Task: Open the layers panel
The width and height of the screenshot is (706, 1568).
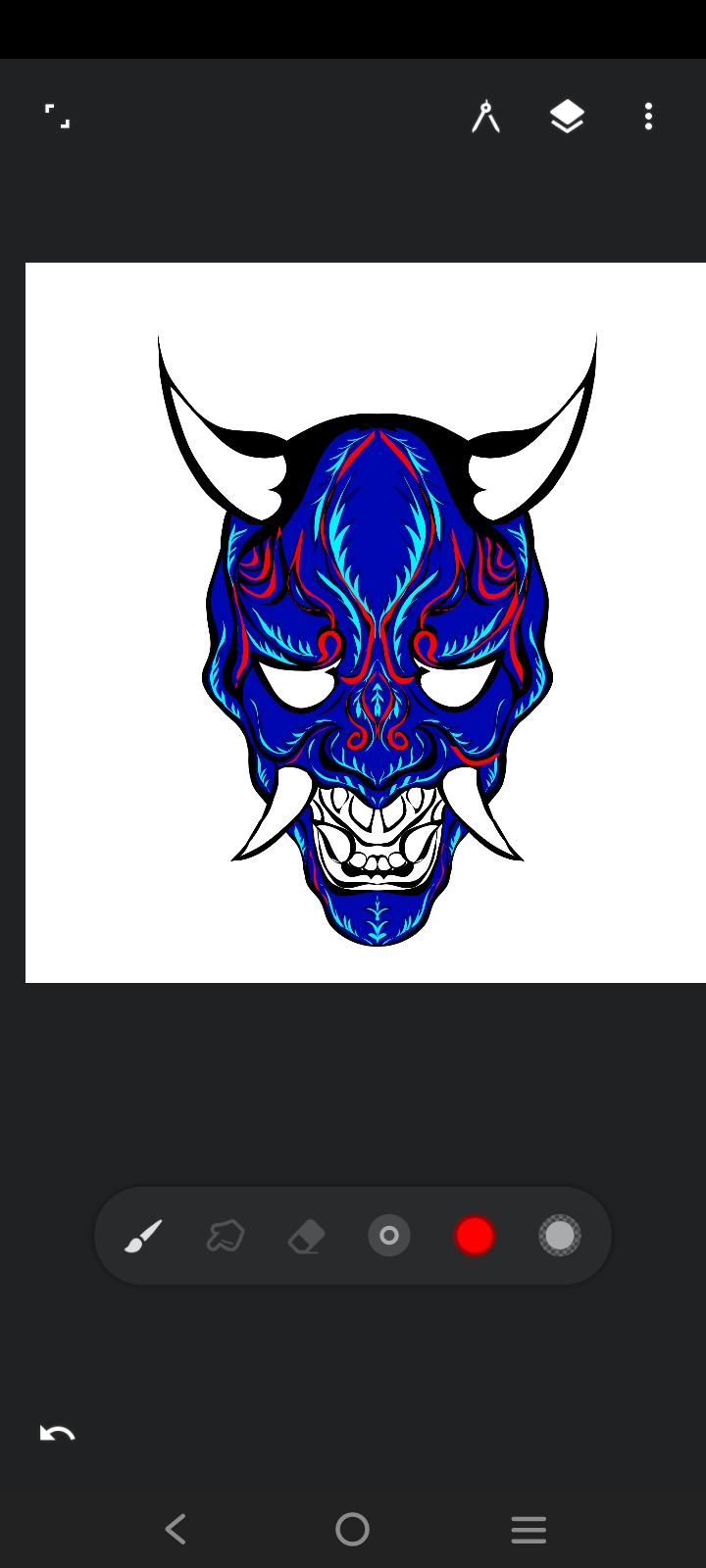Action: pos(567,117)
